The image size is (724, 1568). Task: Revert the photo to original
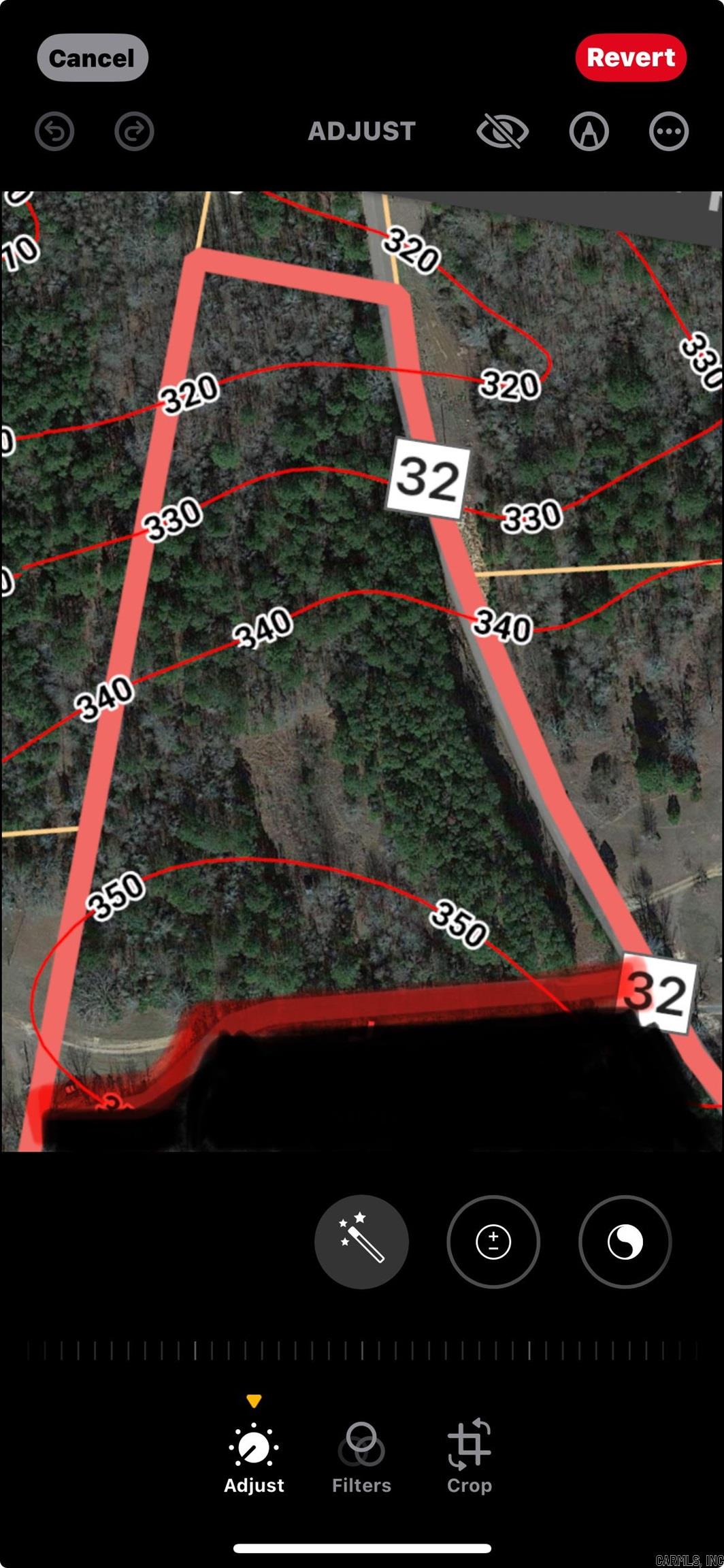(x=630, y=58)
